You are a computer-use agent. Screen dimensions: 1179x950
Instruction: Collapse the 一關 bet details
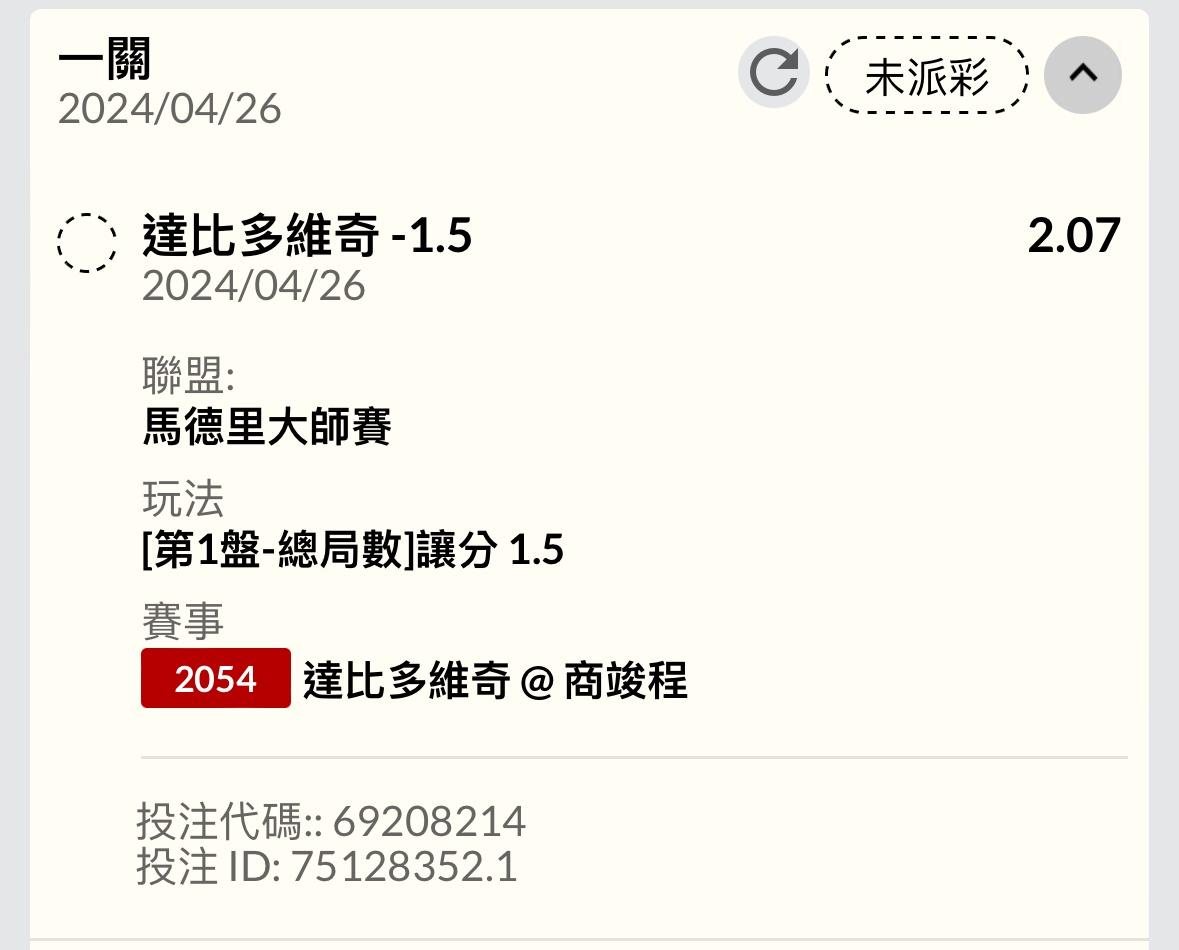1083,74
